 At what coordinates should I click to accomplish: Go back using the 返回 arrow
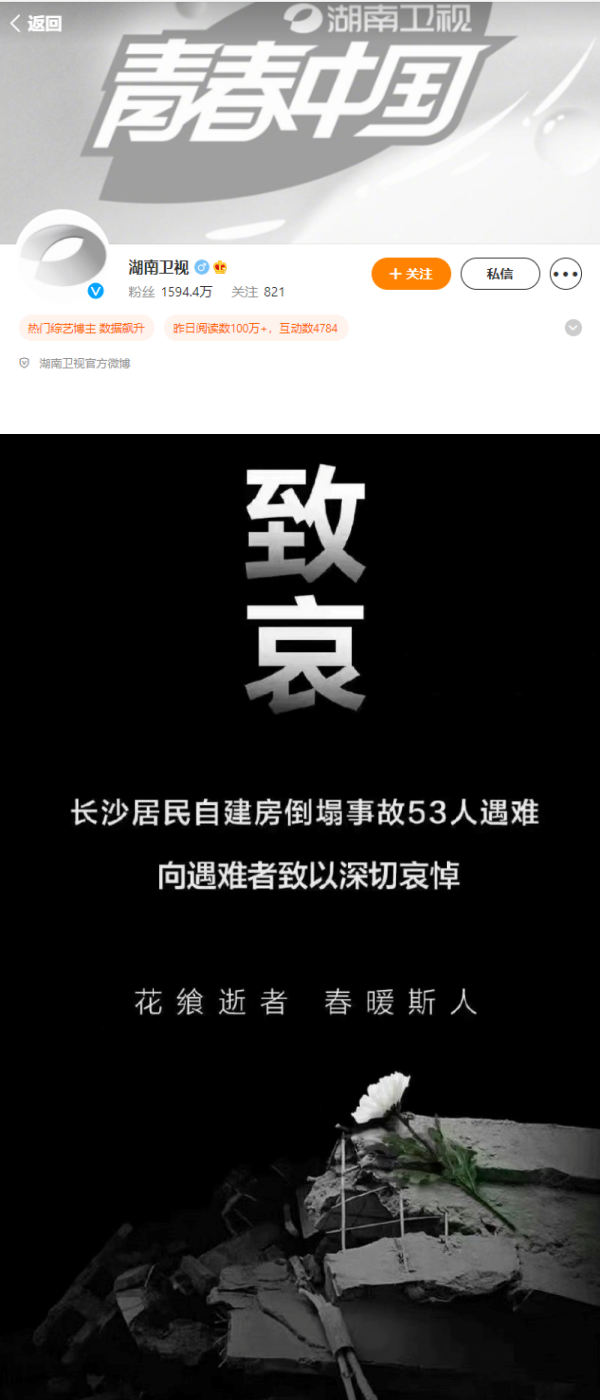tap(35, 23)
